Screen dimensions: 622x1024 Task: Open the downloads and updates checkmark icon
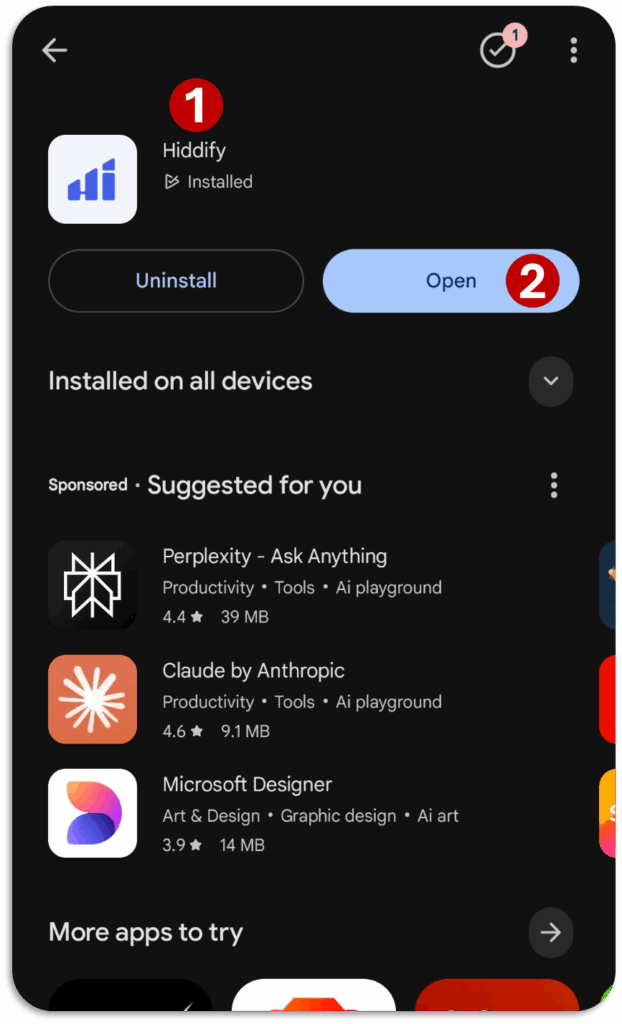click(498, 50)
